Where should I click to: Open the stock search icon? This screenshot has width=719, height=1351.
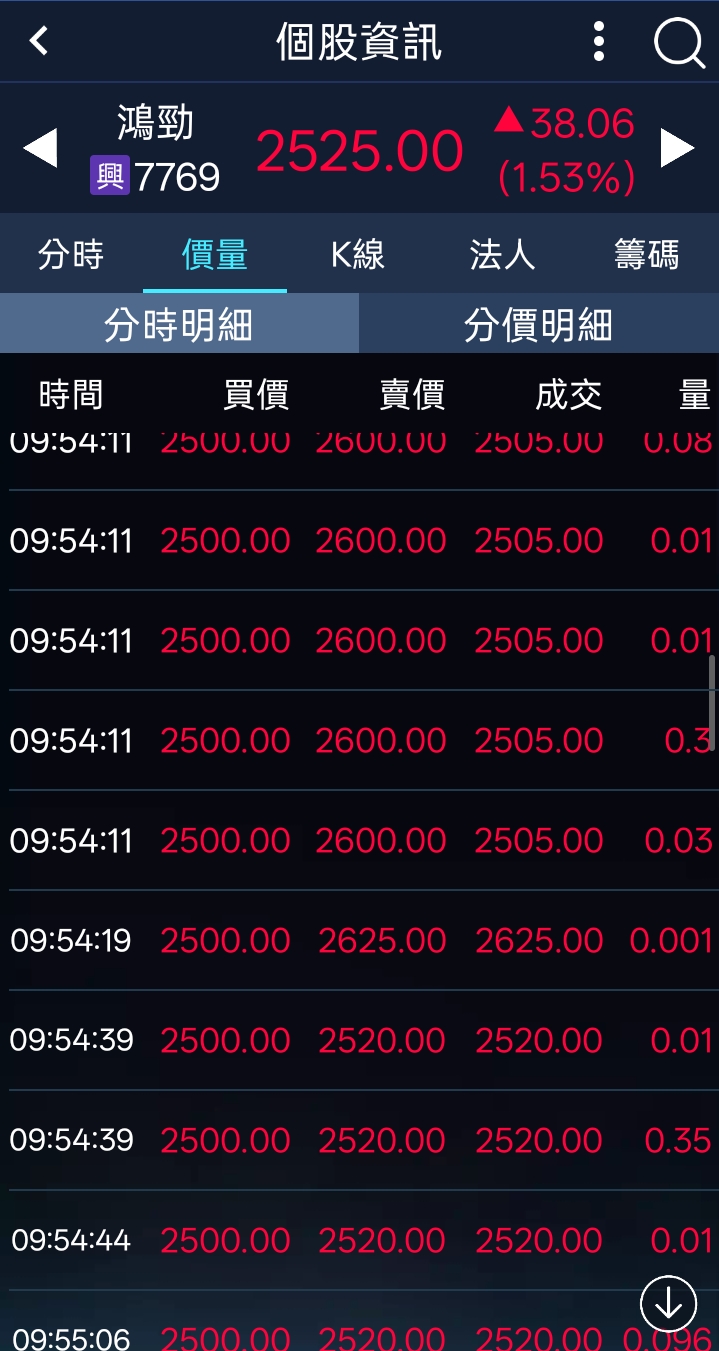(679, 43)
